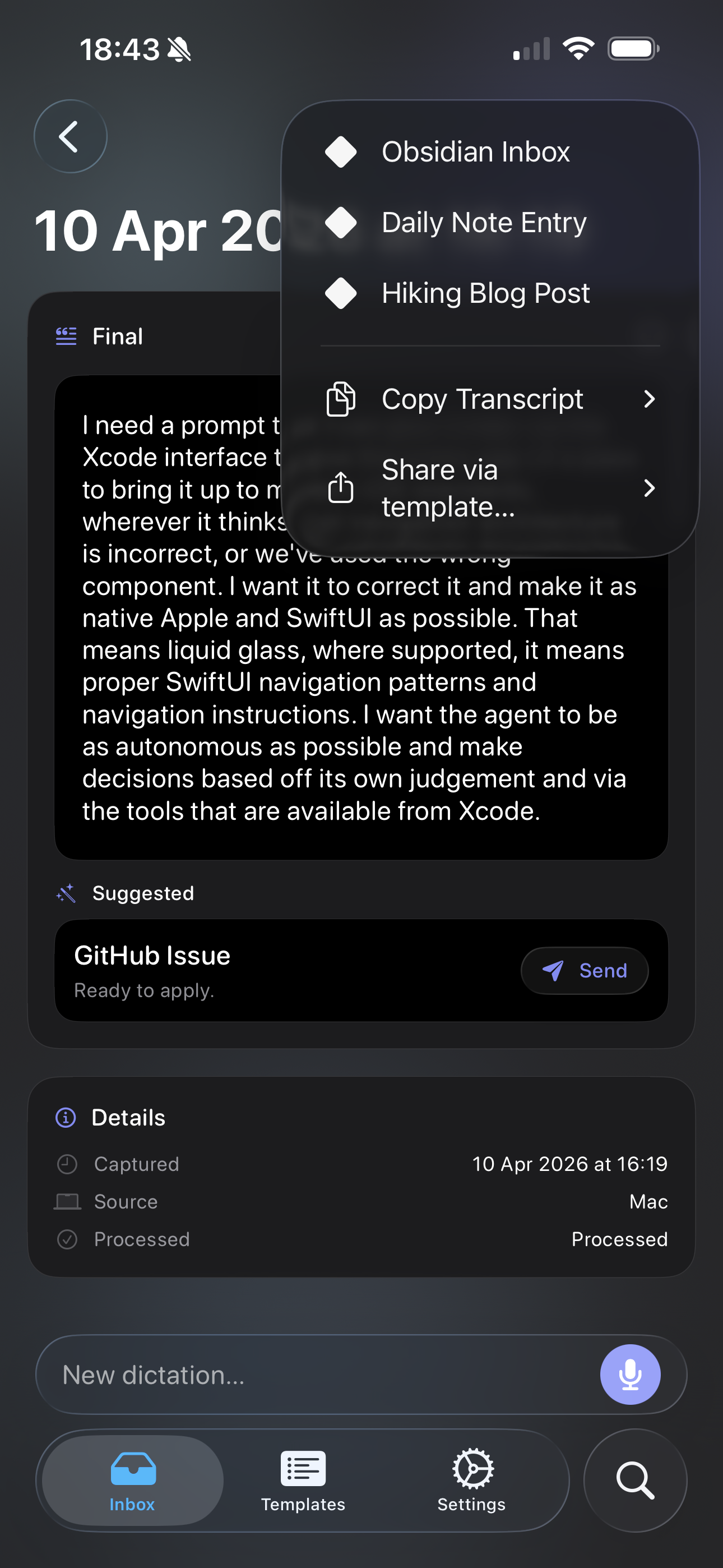The width and height of the screenshot is (723, 1568).
Task: Click the inbox tray icon
Action: 132,1465
